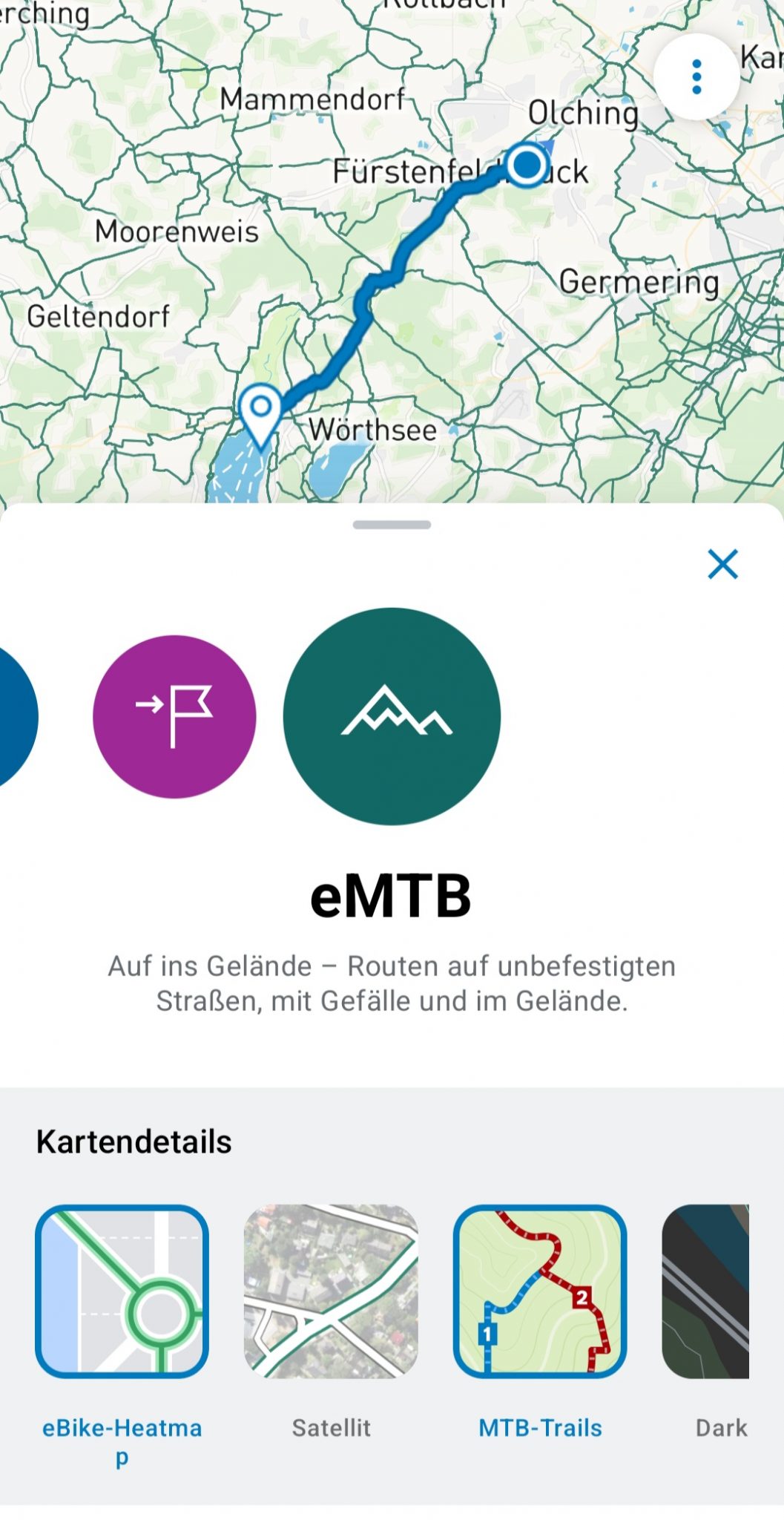Tap the MTB-Trails label text
784x1520 pixels.
point(539,1426)
